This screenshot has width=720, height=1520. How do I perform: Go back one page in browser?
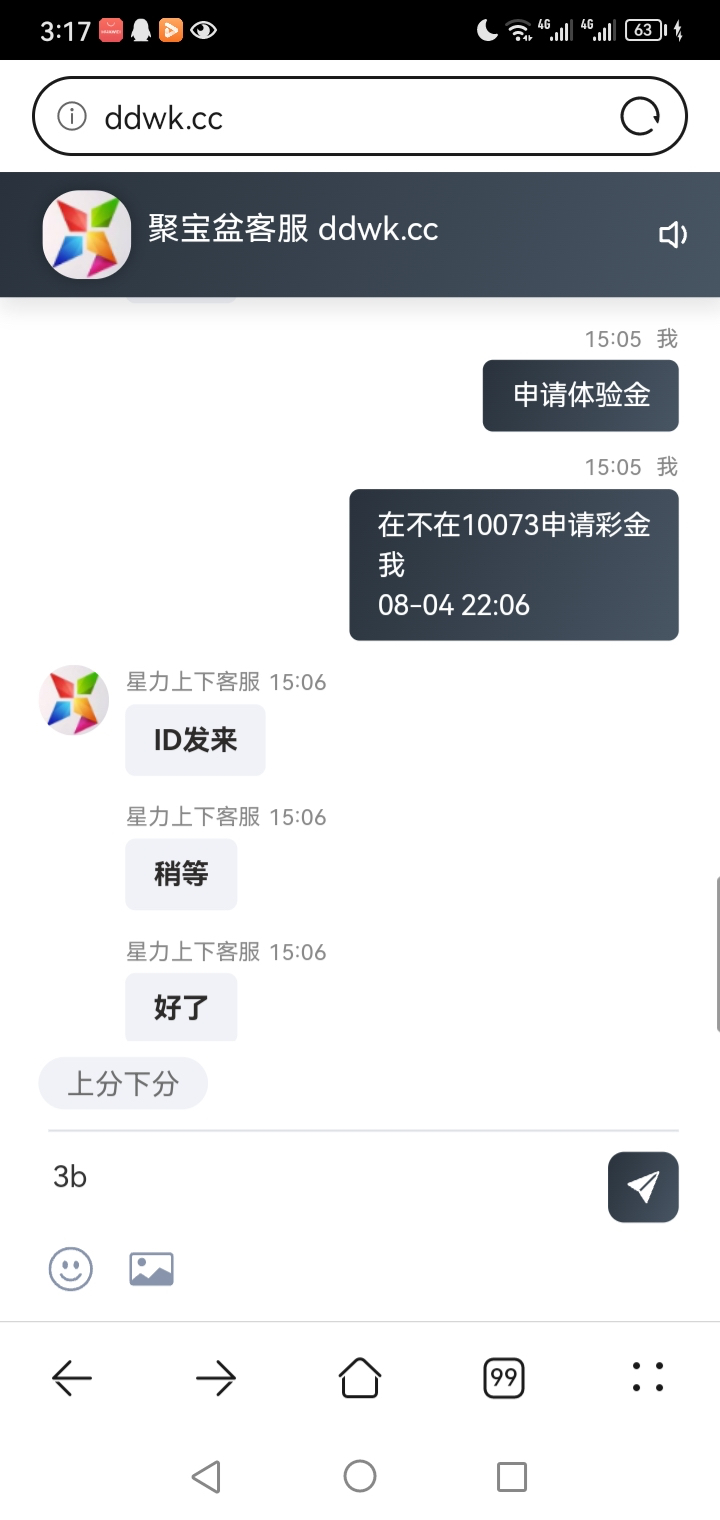72,1379
